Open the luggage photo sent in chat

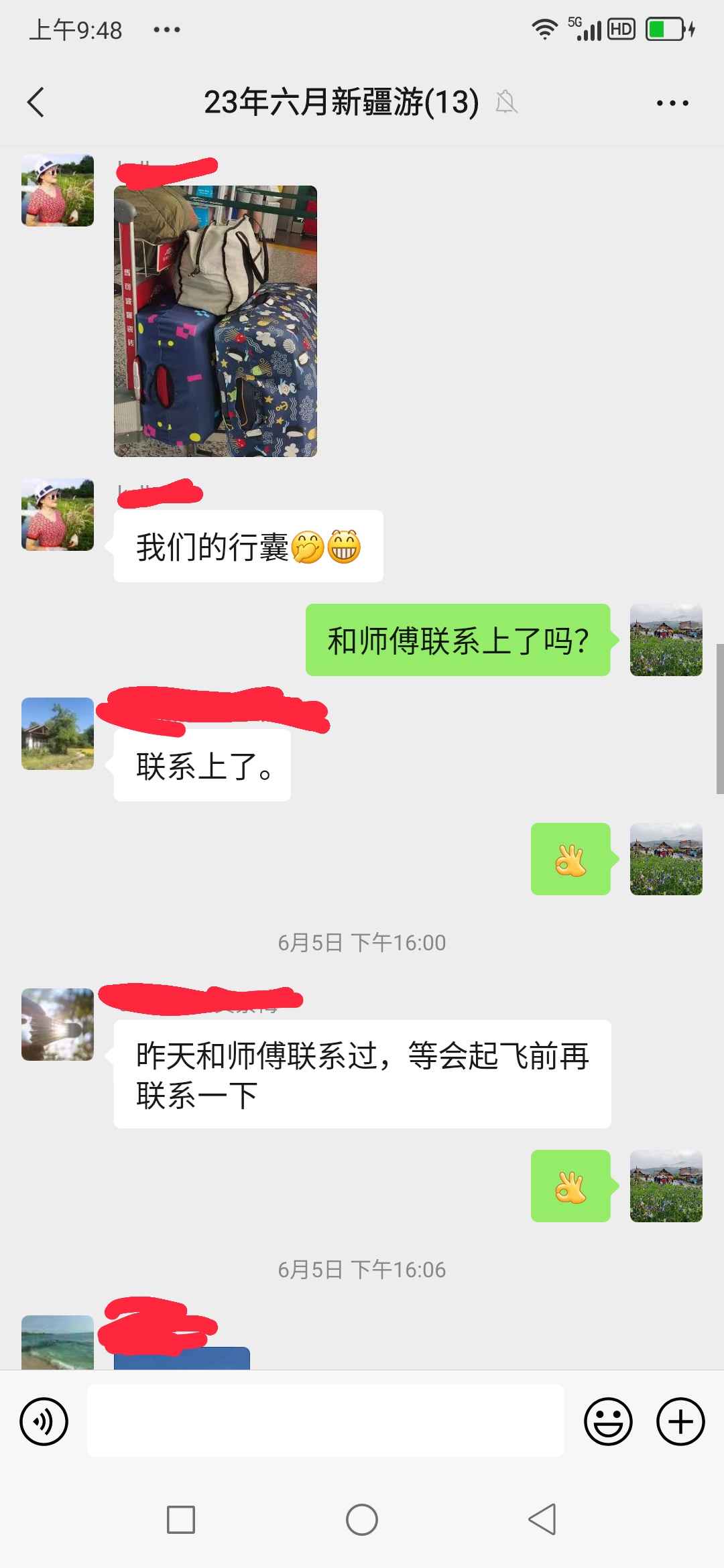215,322
